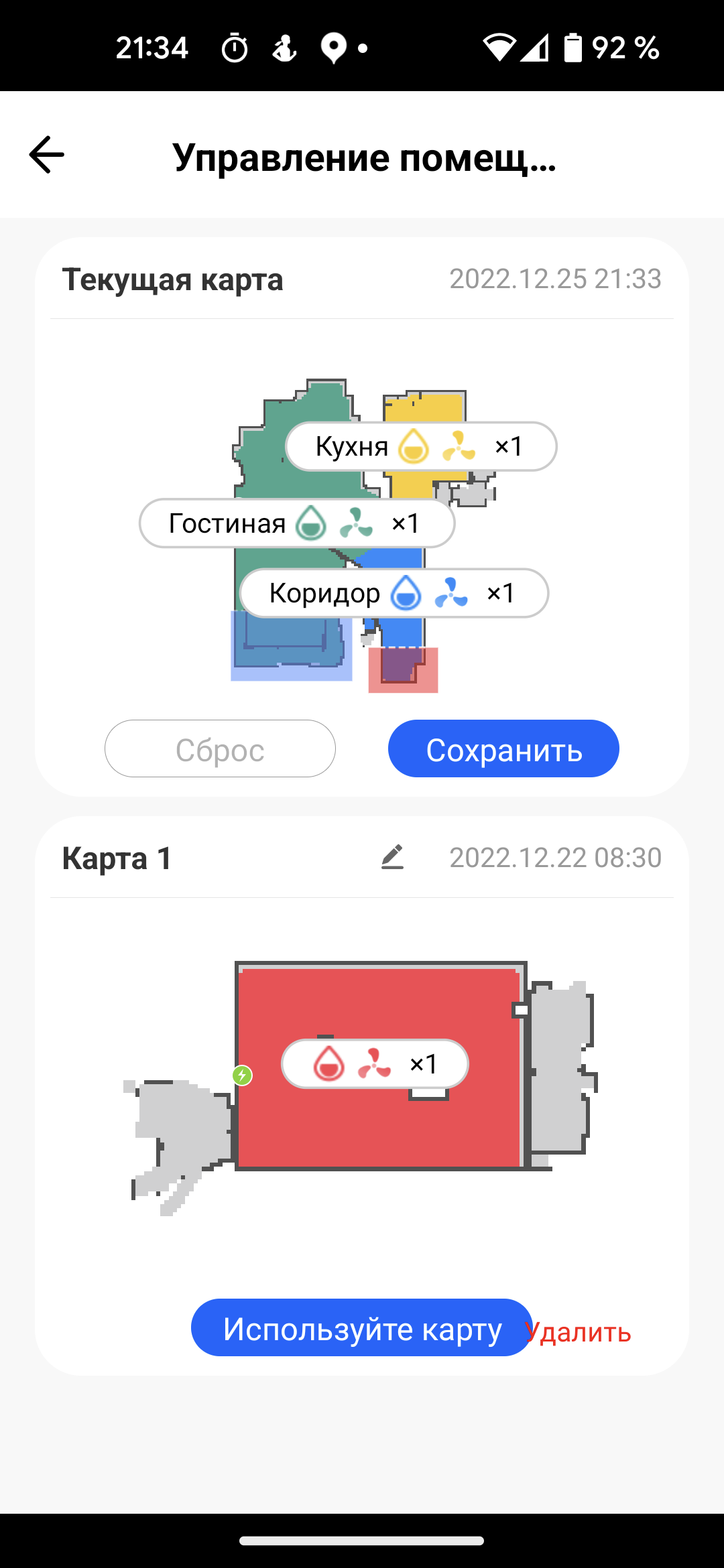Image resolution: width=724 pixels, height=1568 pixels.
Task: Go back using the arrow icon
Action: [x=46, y=155]
